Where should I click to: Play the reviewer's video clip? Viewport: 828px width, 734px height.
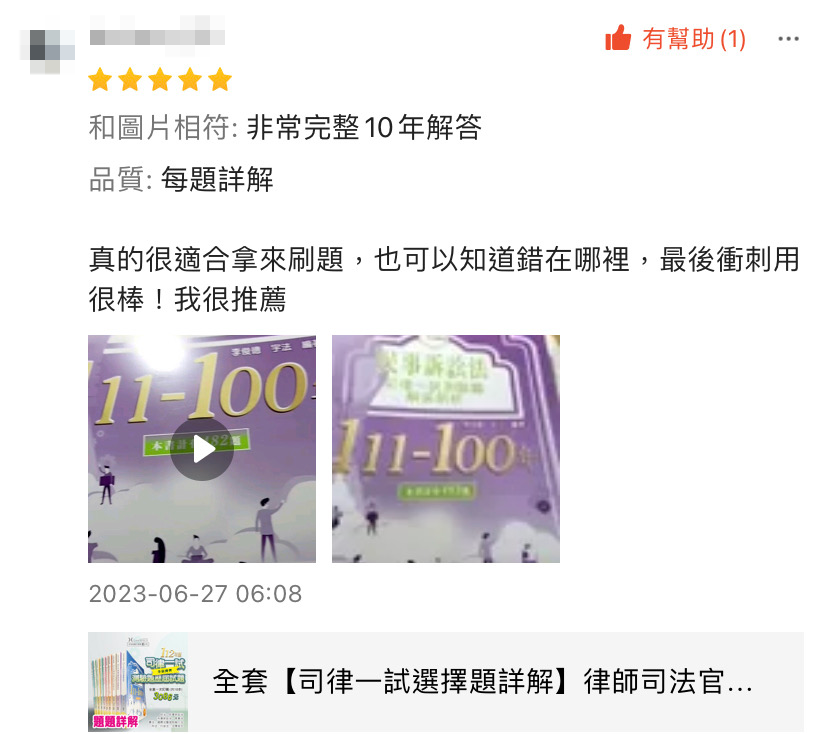click(x=202, y=449)
